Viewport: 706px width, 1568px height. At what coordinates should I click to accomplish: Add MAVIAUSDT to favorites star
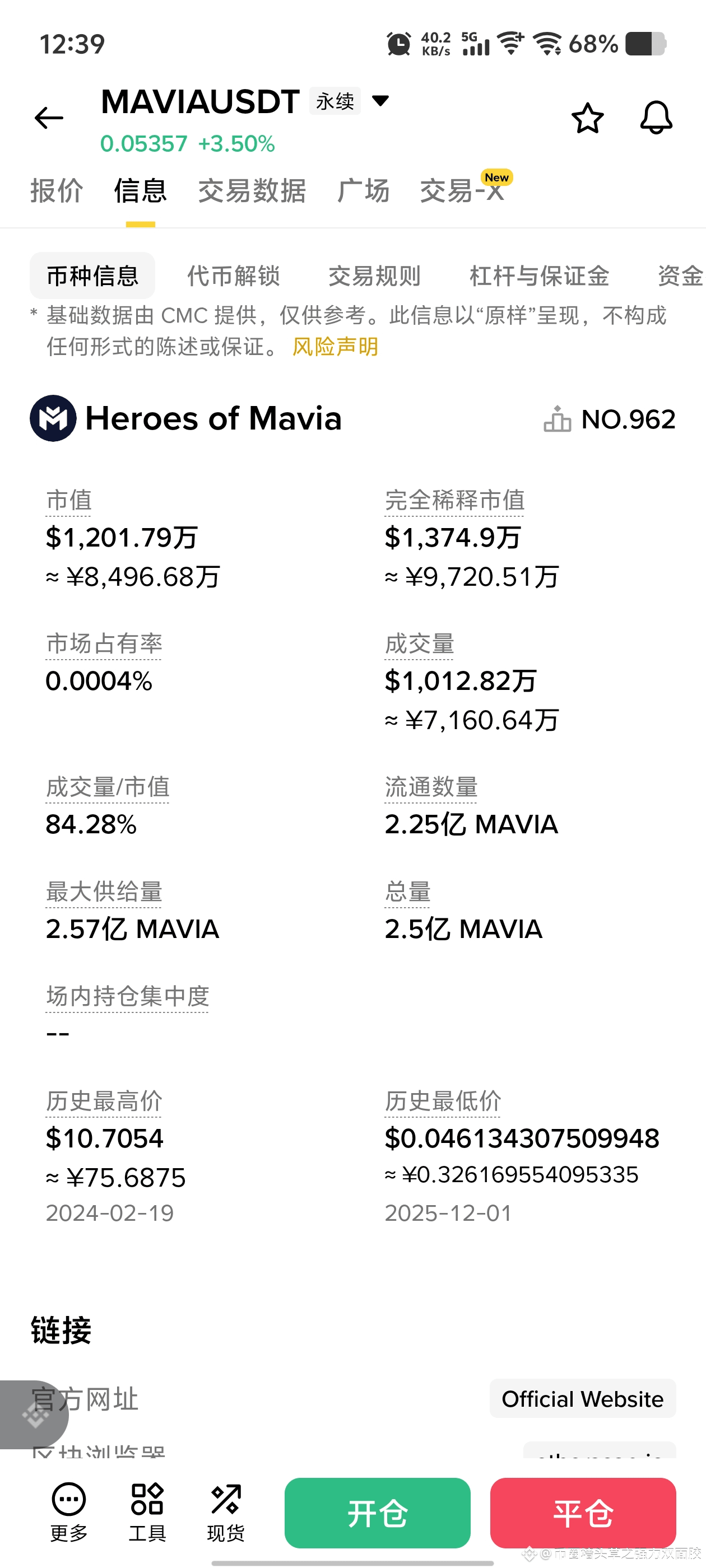[x=587, y=118]
